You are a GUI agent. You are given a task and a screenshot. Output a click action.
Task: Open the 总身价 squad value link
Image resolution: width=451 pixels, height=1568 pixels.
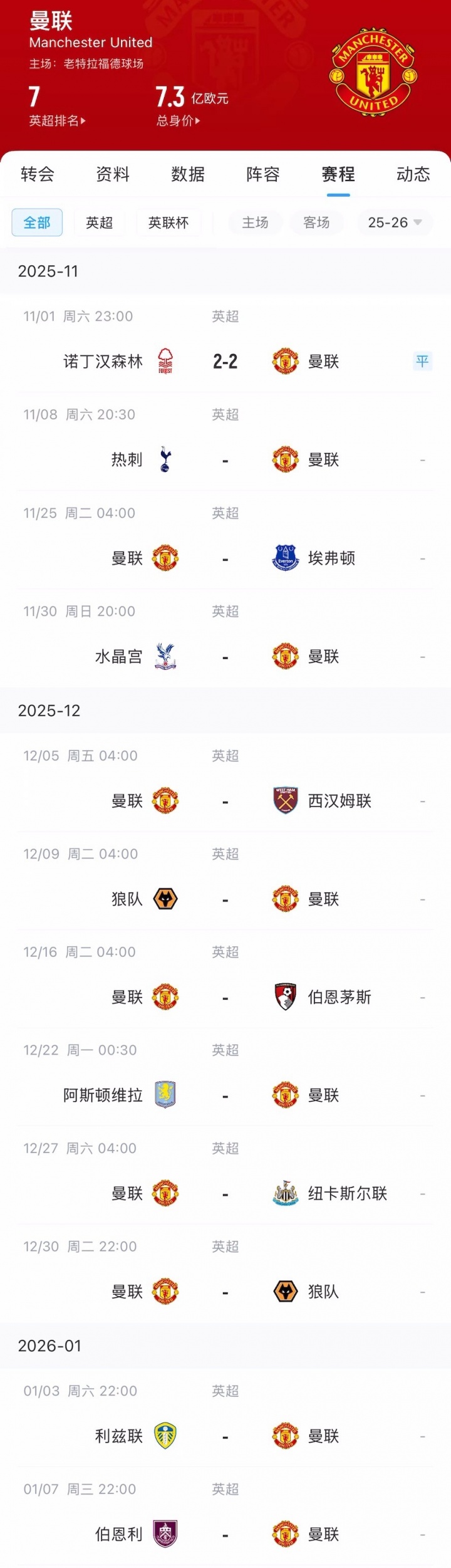179,120
